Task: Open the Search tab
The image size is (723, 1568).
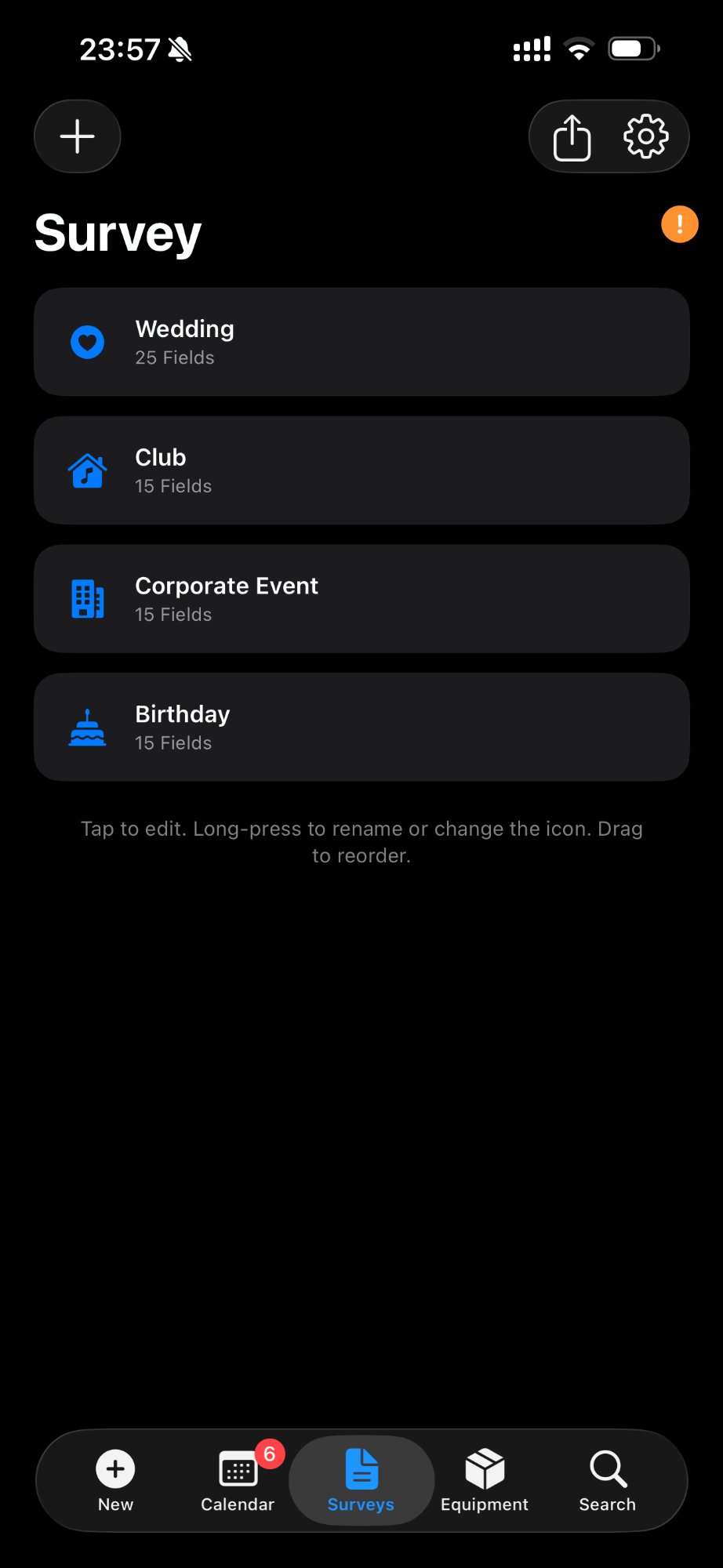Action: [608, 1479]
